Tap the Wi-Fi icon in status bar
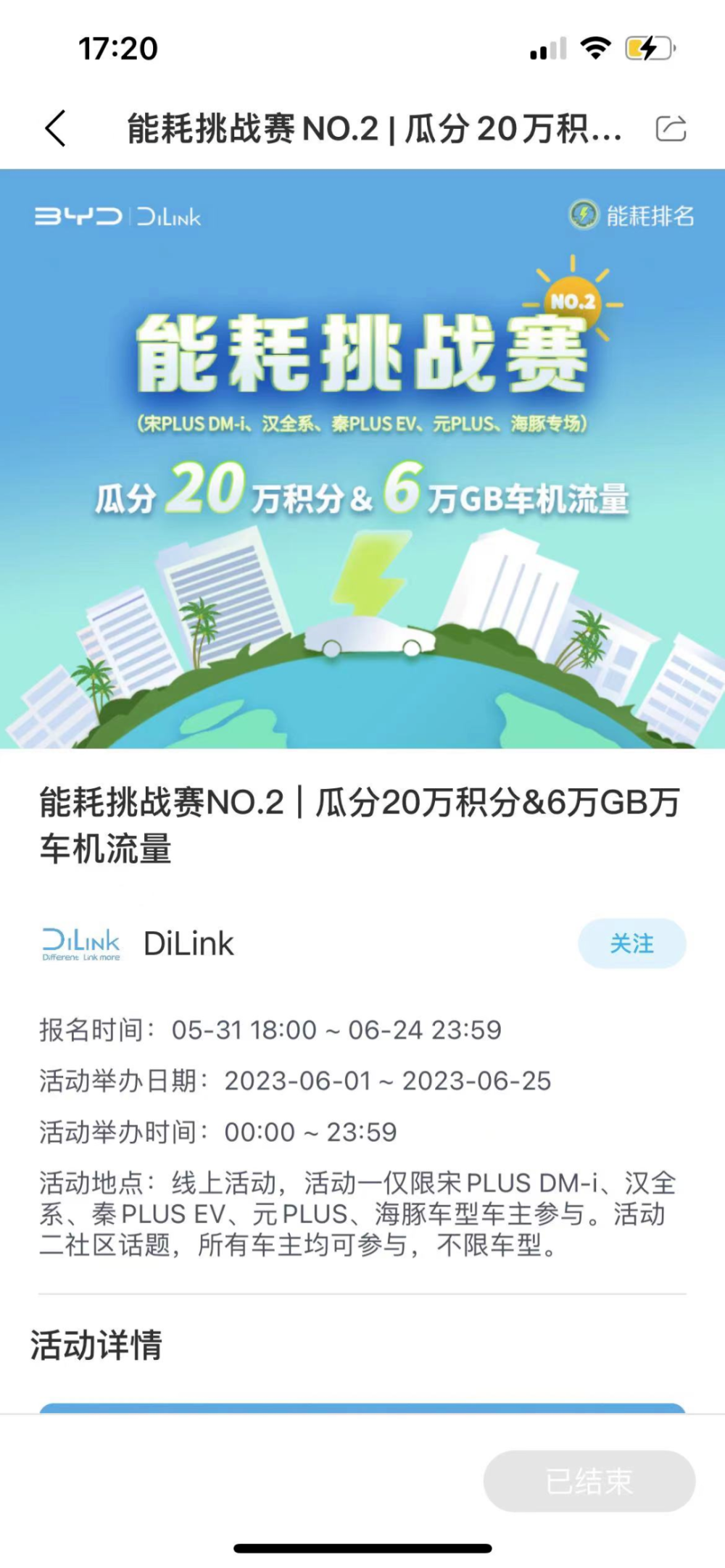725x1568 pixels. tap(596, 46)
